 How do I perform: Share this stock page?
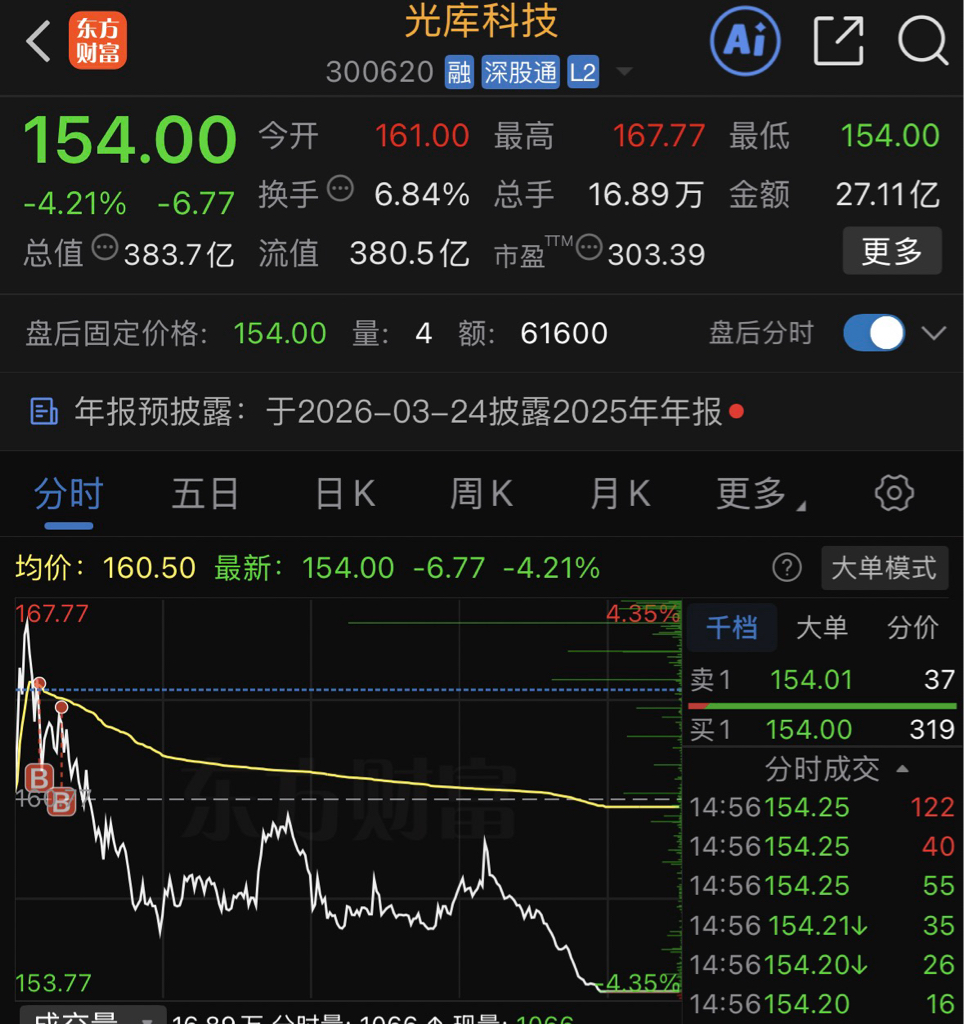click(839, 41)
